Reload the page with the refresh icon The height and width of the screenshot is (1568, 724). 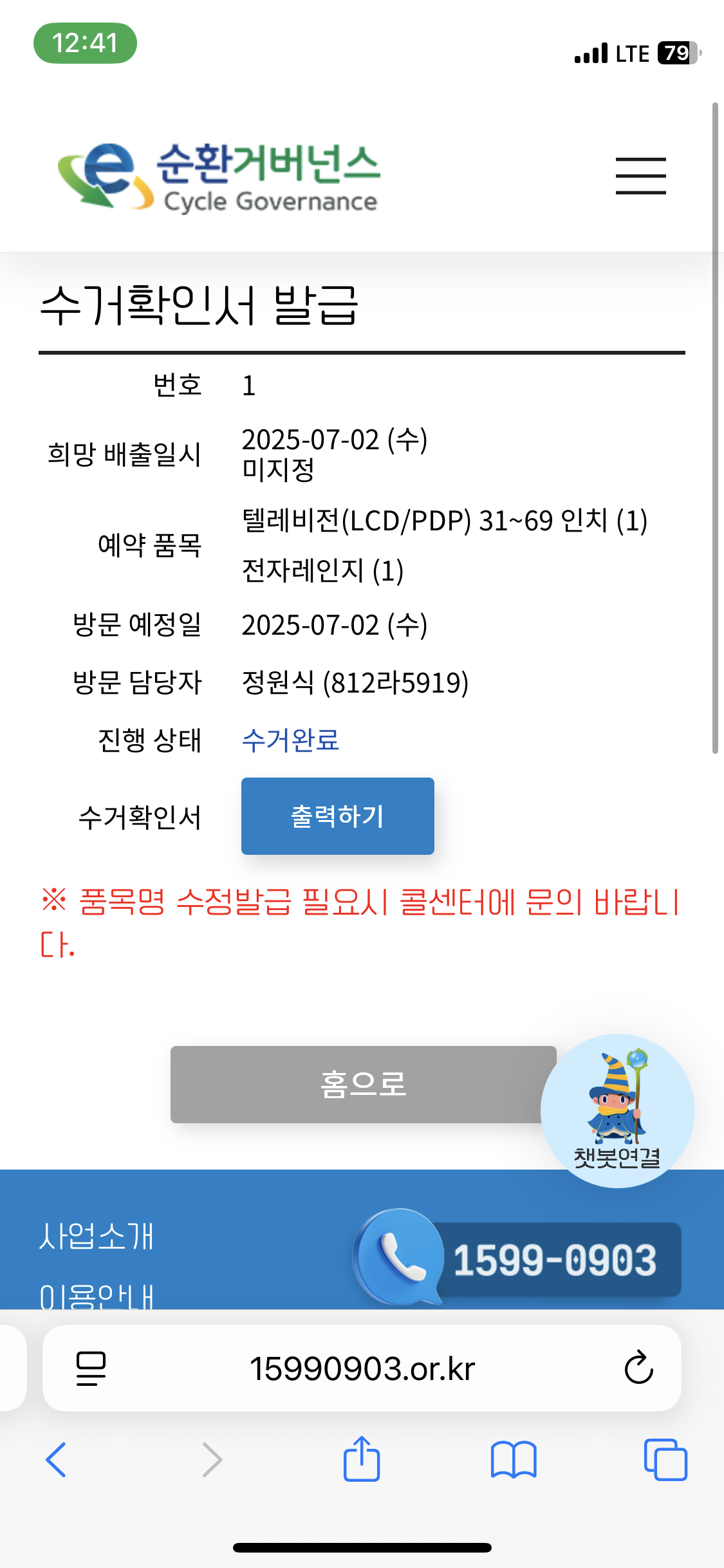(638, 1368)
